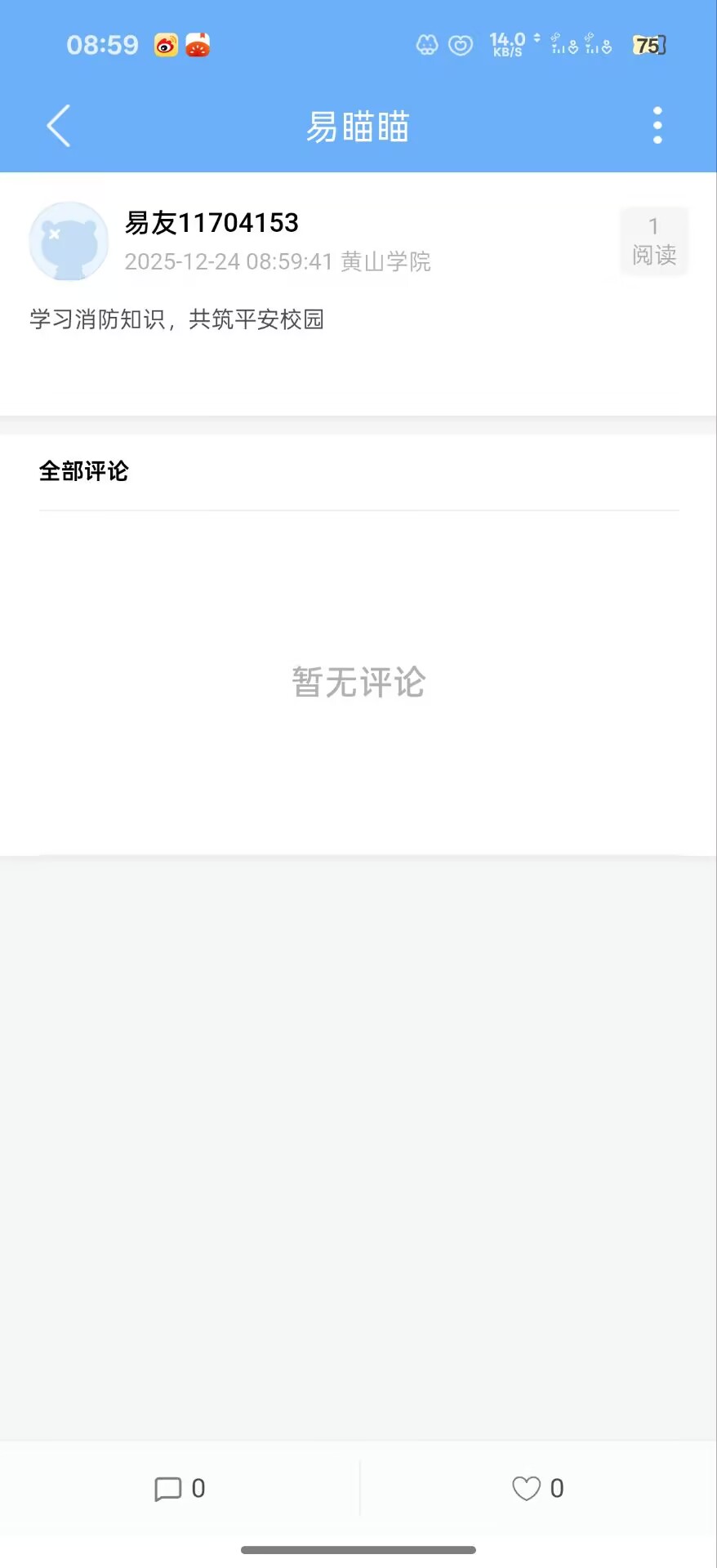The height and width of the screenshot is (1568, 717).
Task: Like this post with the heart icon
Action: 526,1489
